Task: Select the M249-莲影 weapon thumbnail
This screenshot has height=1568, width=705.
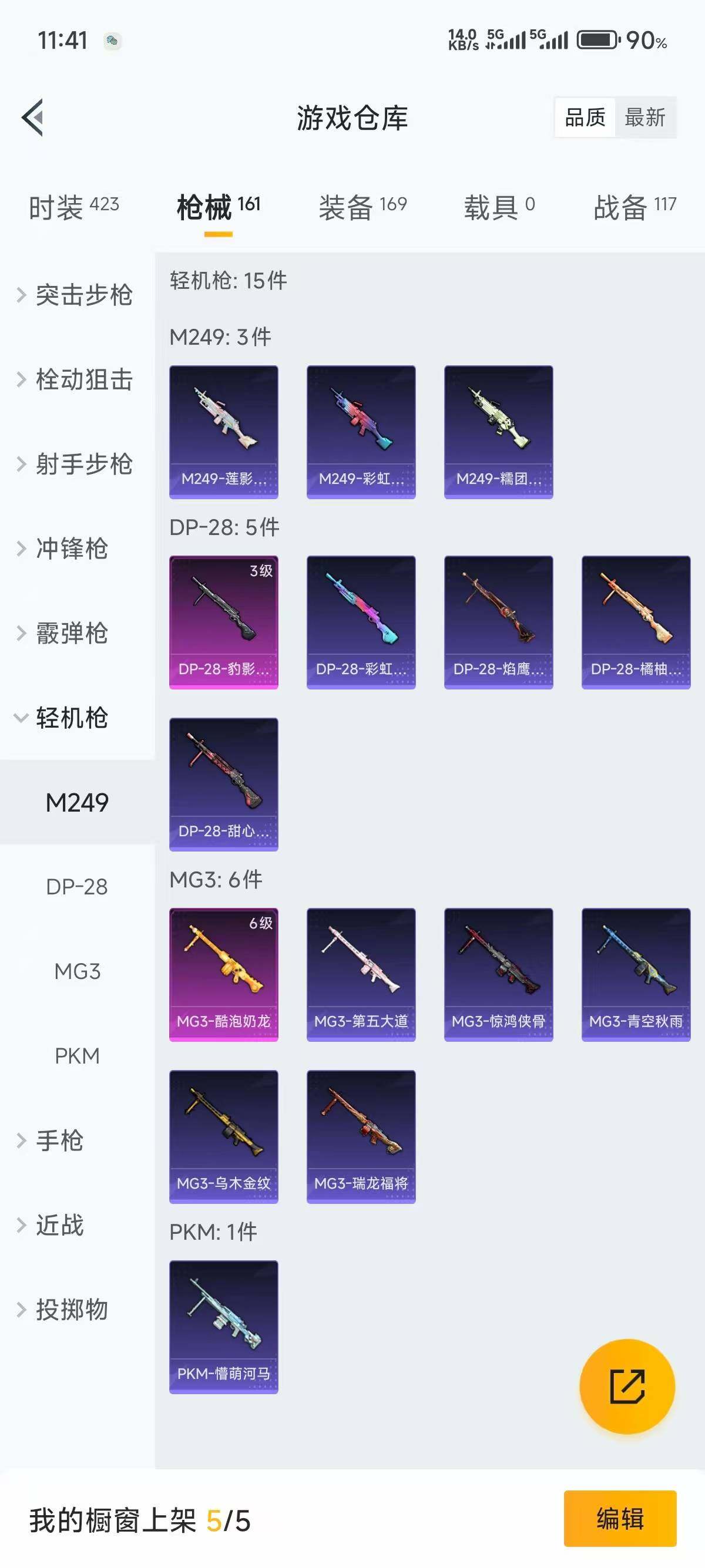Action: [x=223, y=430]
